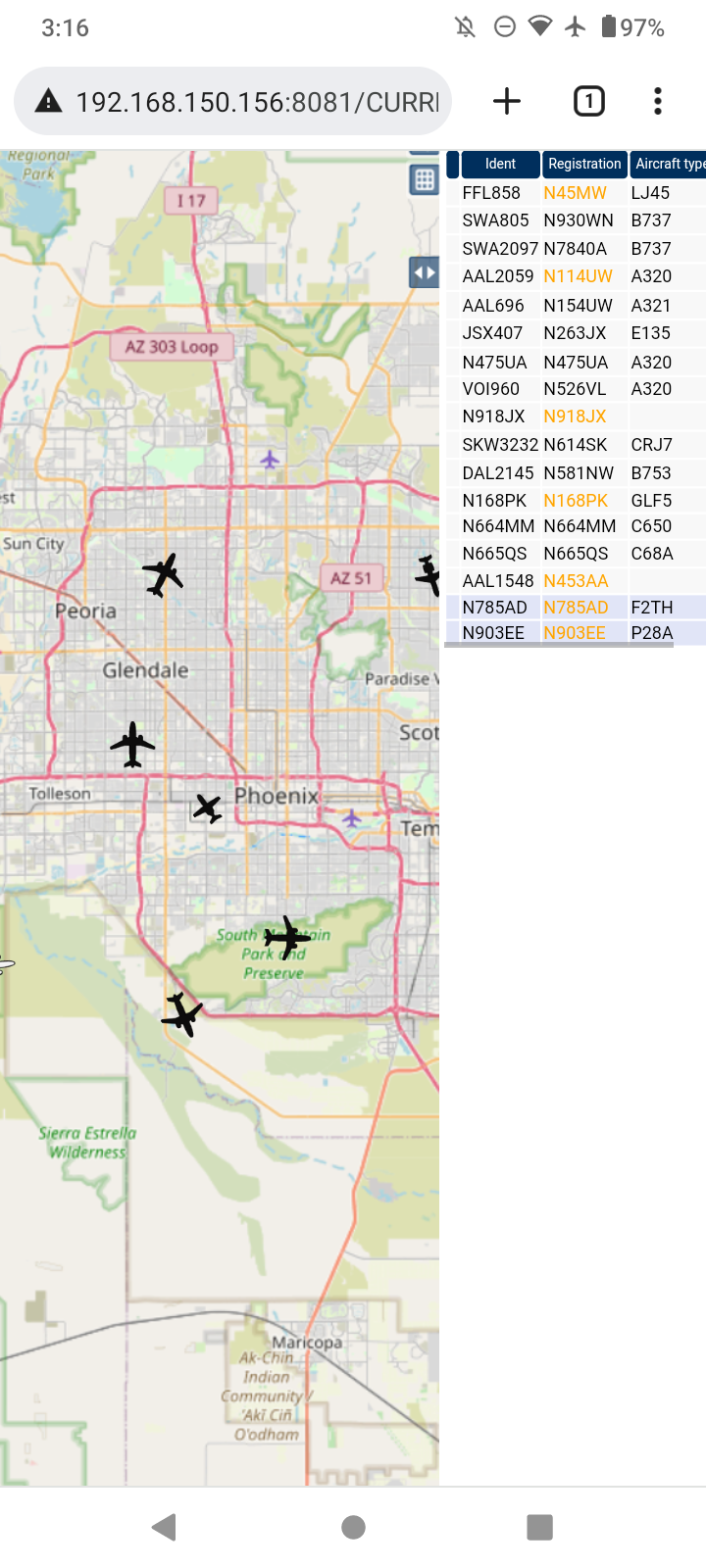Open the browser overflow menu
The height and width of the screenshot is (1568, 706).
click(x=658, y=101)
